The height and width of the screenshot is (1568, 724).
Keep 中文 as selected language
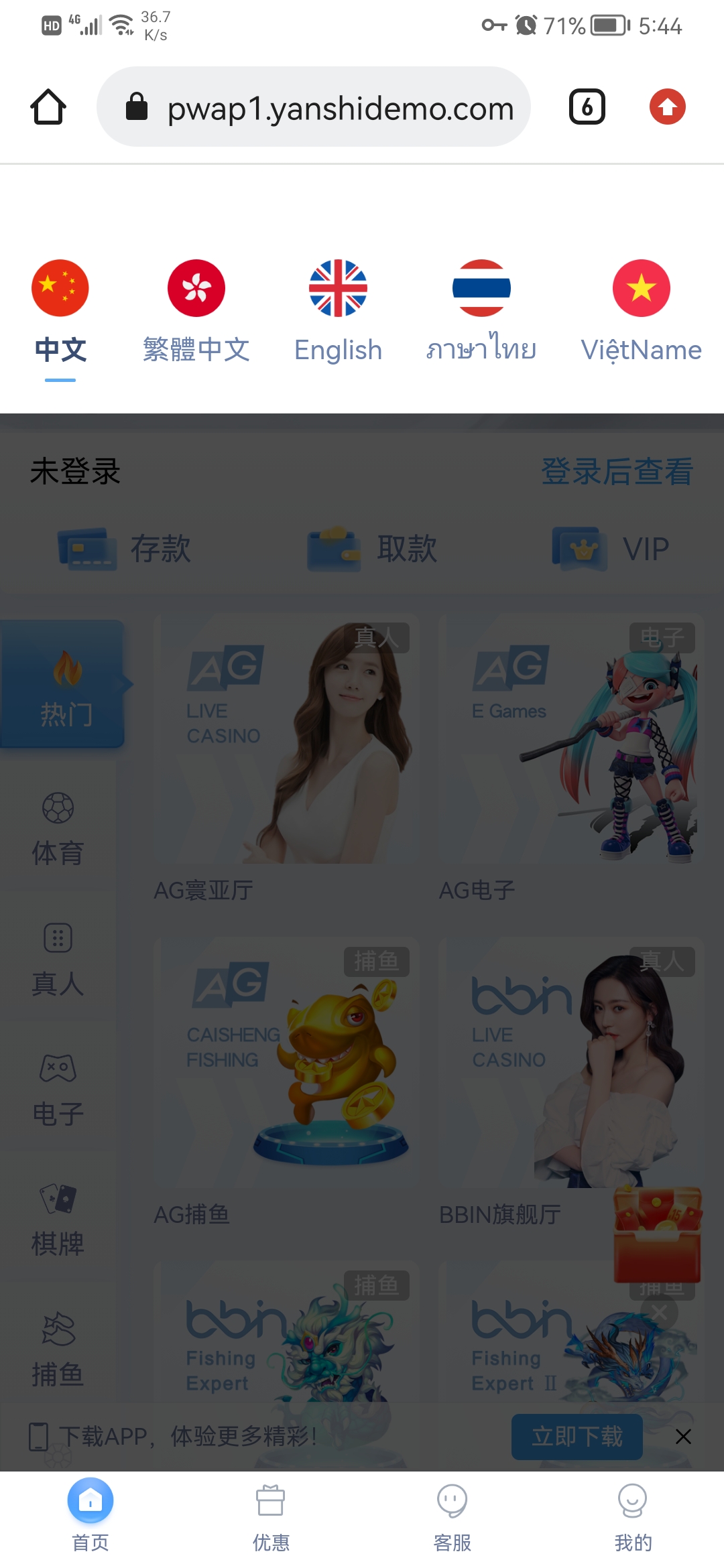tap(60, 312)
